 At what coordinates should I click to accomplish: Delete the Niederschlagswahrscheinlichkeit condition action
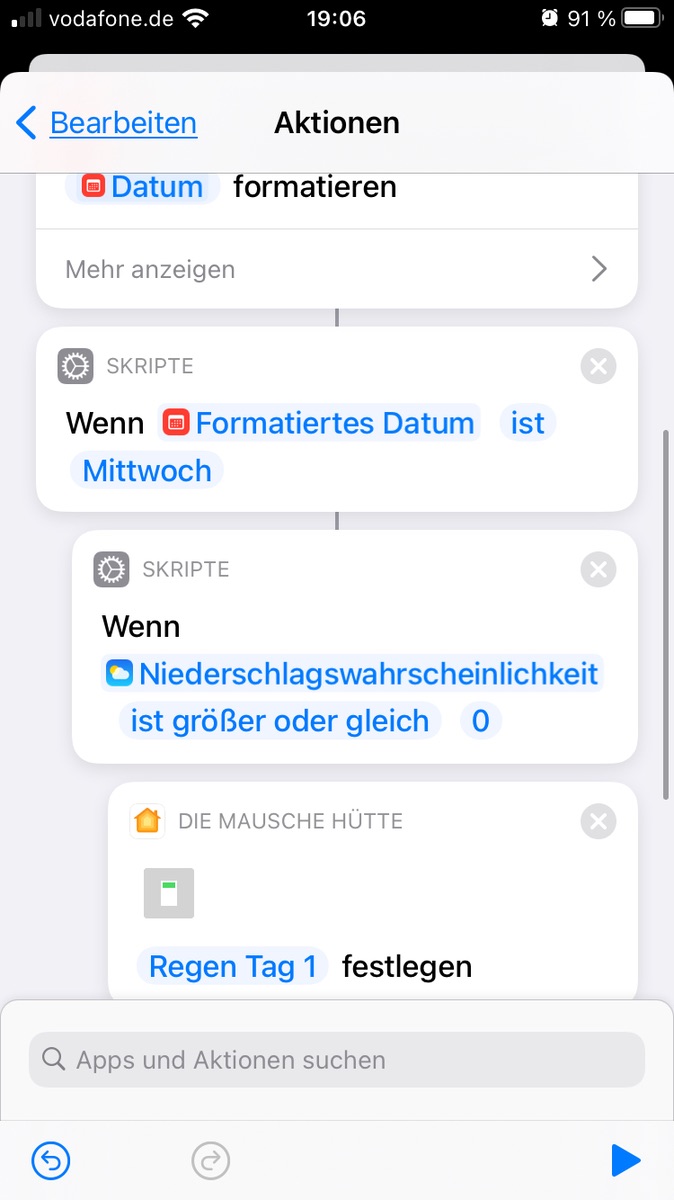598,570
